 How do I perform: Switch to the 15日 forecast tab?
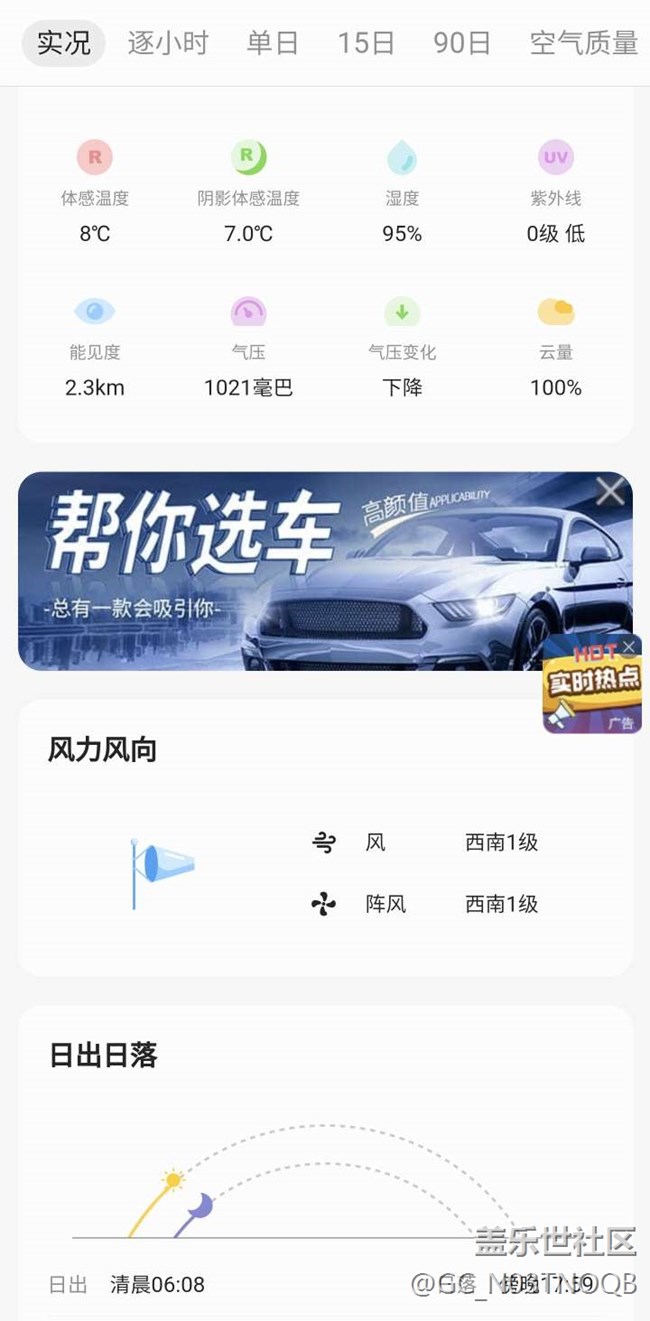tap(366, 43)
